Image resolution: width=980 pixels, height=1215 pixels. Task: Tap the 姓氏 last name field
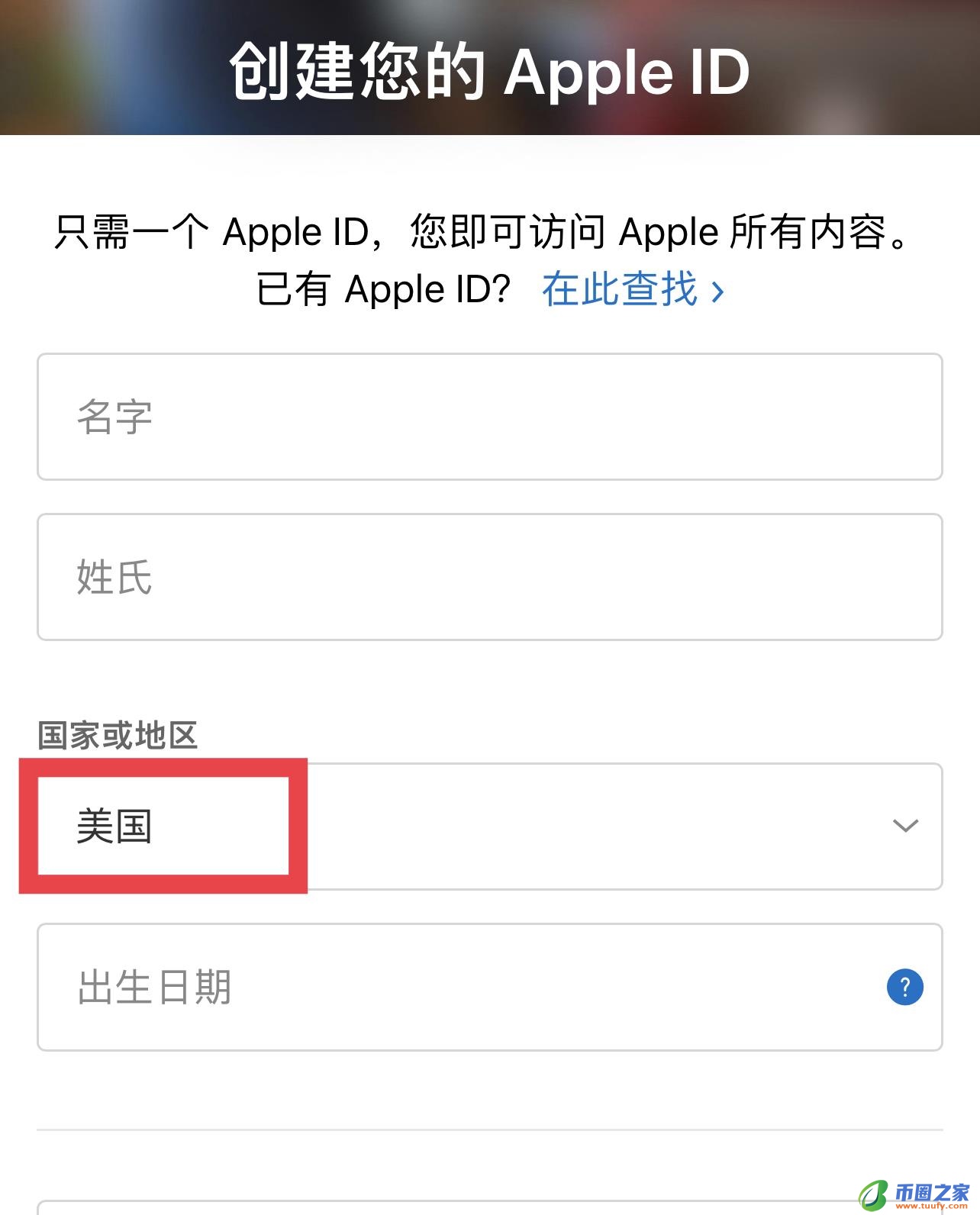click(x=488, y=577)
